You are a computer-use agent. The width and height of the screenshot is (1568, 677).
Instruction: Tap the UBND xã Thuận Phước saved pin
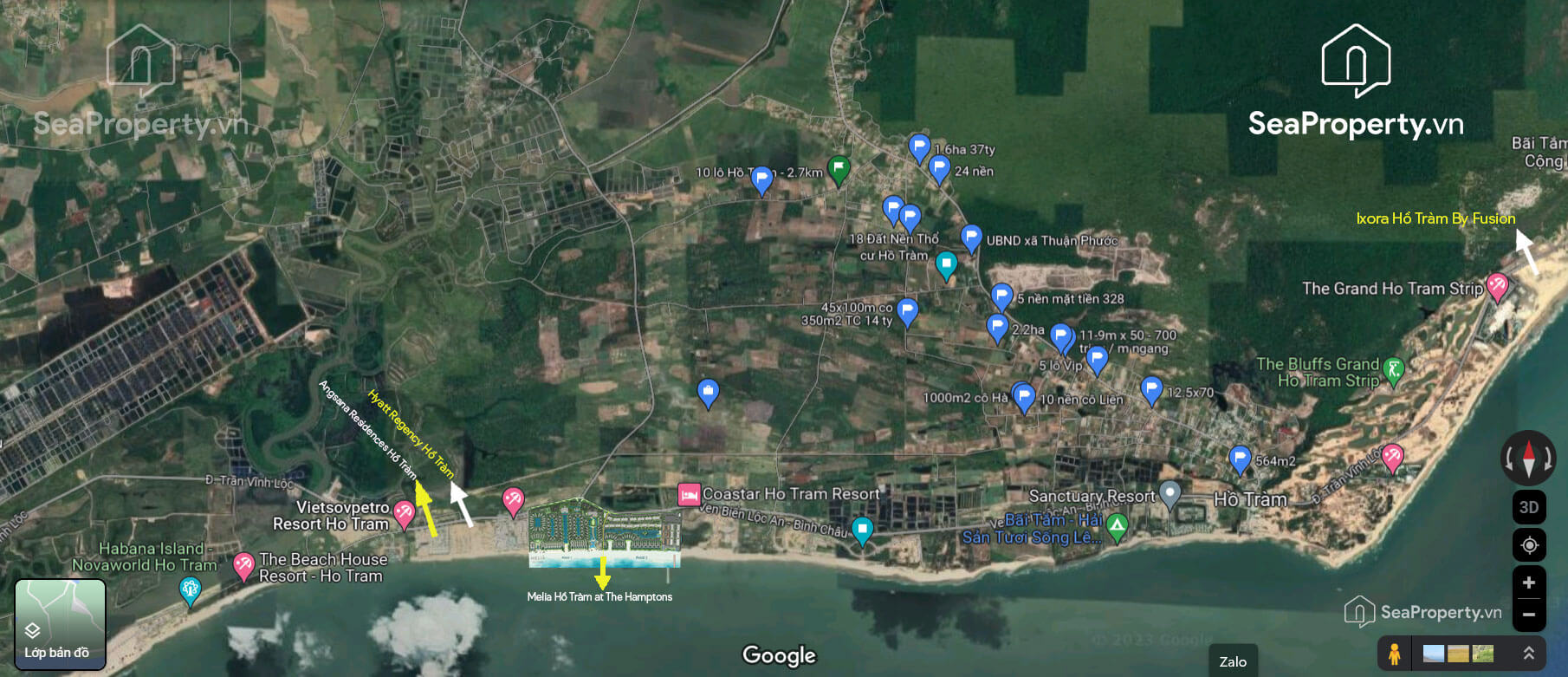pyautogui.click(x=971, y=237)
